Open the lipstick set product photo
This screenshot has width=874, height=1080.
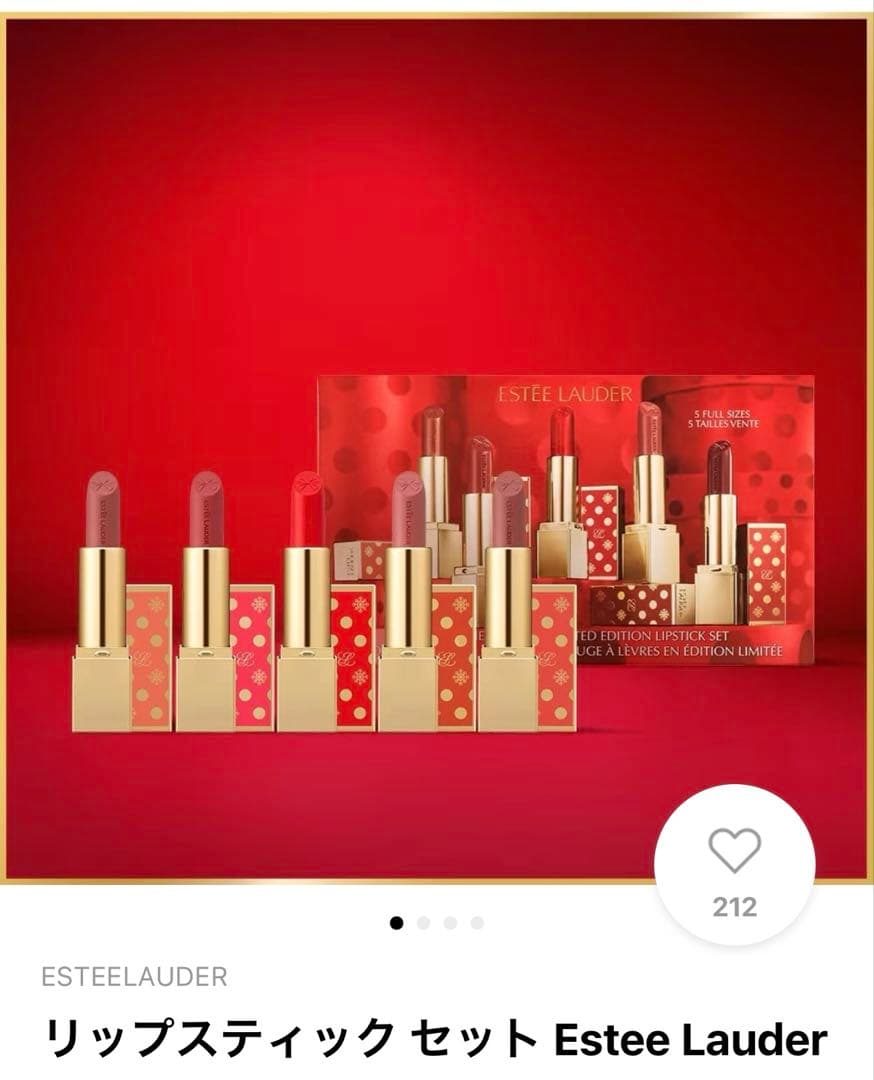[437, 450]
